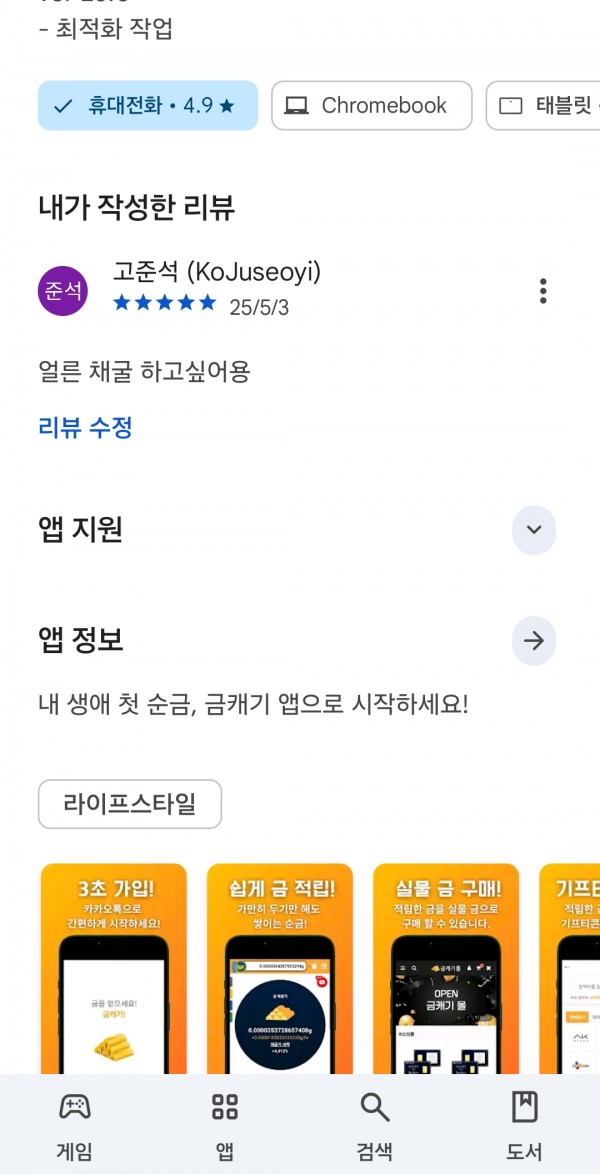Image resolution: width=600 pixels, height=1174 pixels.
Task: Switch to the 도서 tab
Action: pos(524,1125)
